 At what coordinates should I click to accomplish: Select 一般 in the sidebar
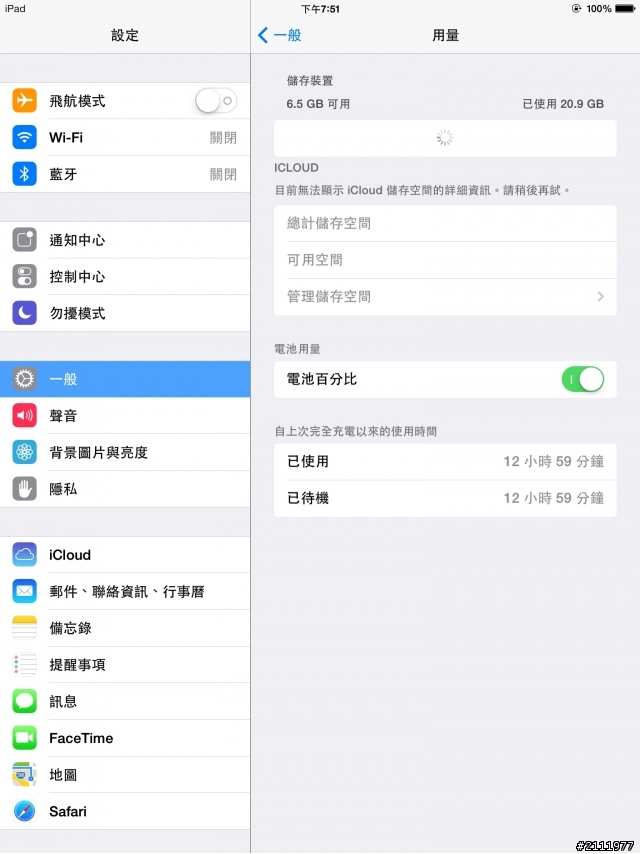[x=125, y=379]
